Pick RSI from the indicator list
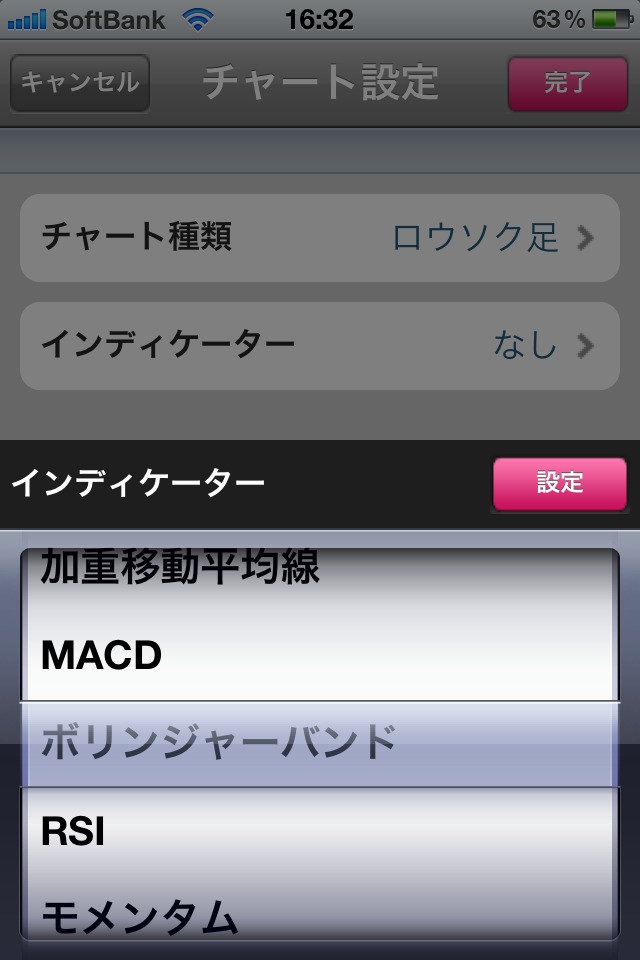Image resolution: width=640 pixels, height=960 pixels. point(74,831)
